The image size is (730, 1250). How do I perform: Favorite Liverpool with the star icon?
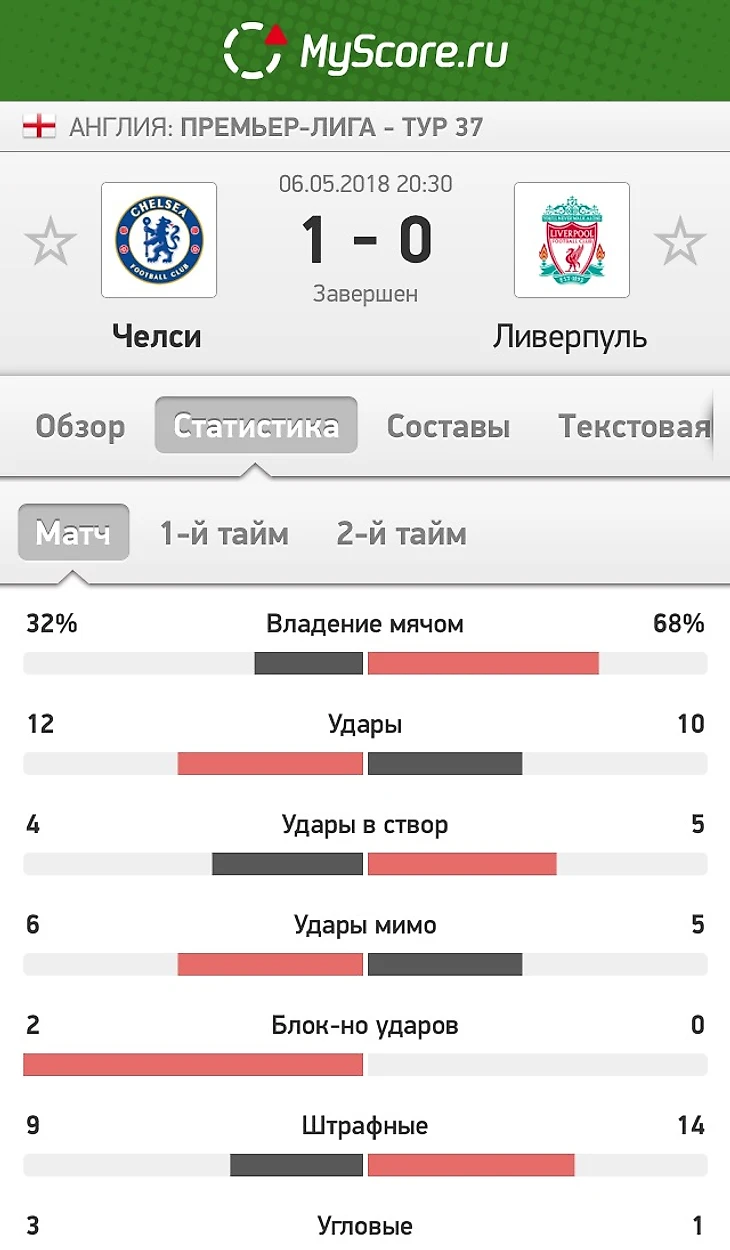[x=680, y=241]
